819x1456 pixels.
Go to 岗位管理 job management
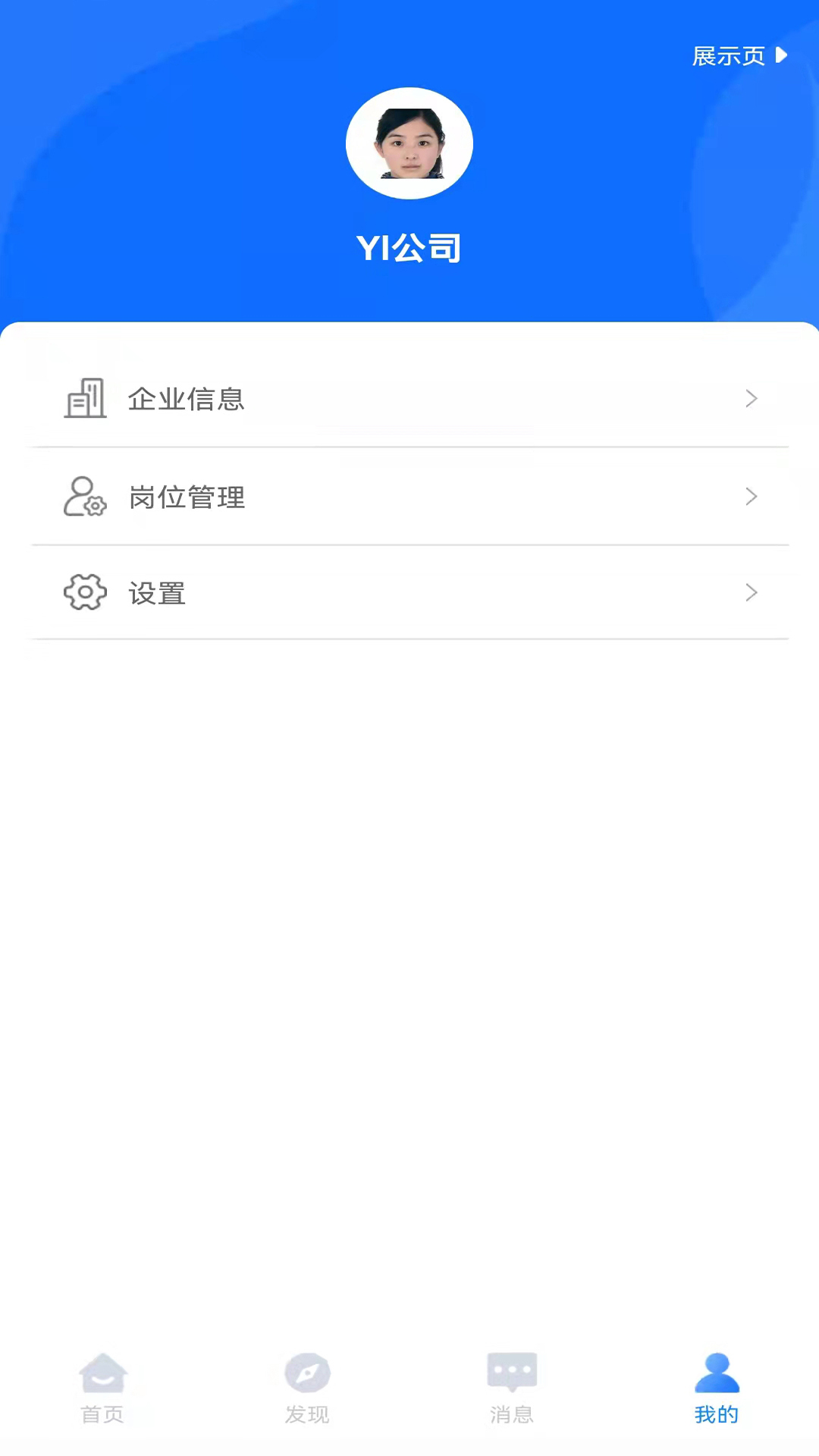point(409,497)
